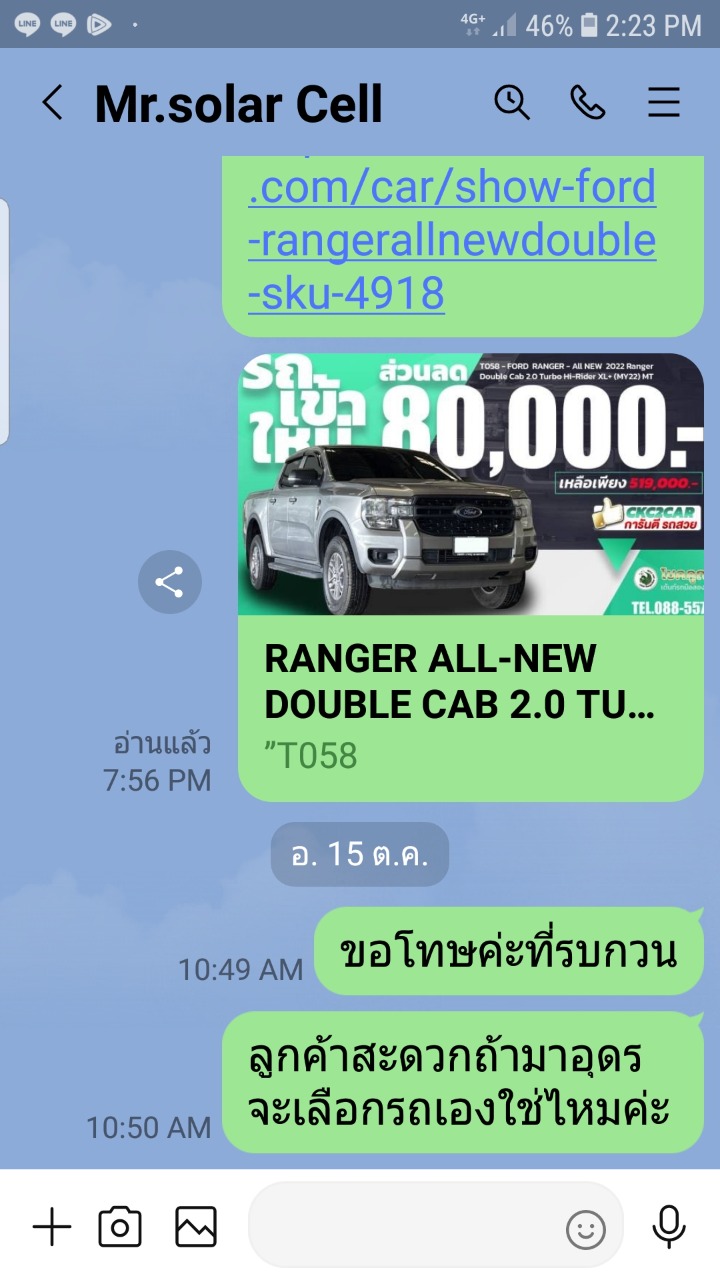Viewport: 720px width, 1280px height.
Task: Search within this chat
Action: click(512, 102)
